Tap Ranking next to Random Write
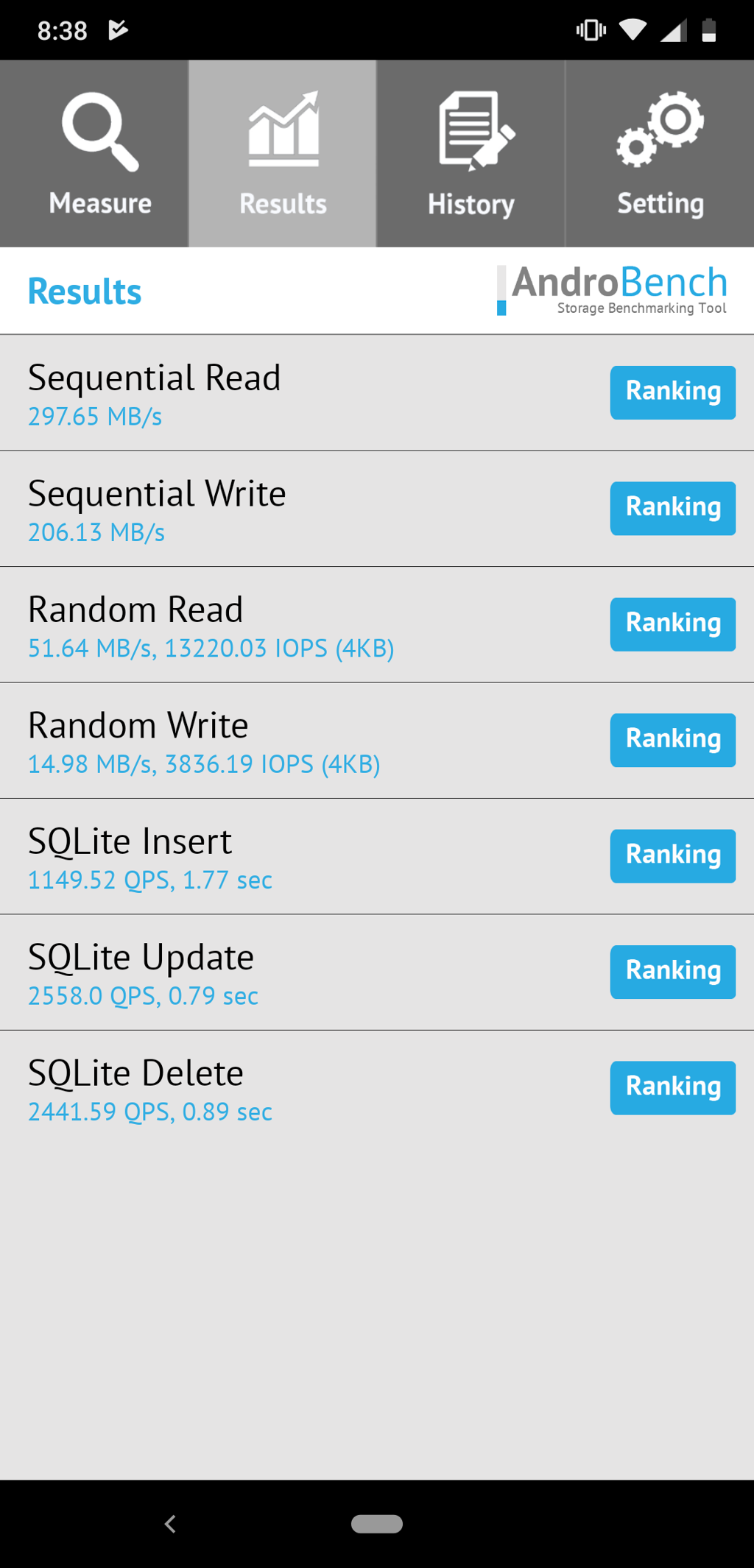754x1568 pixels. (673, 741)
